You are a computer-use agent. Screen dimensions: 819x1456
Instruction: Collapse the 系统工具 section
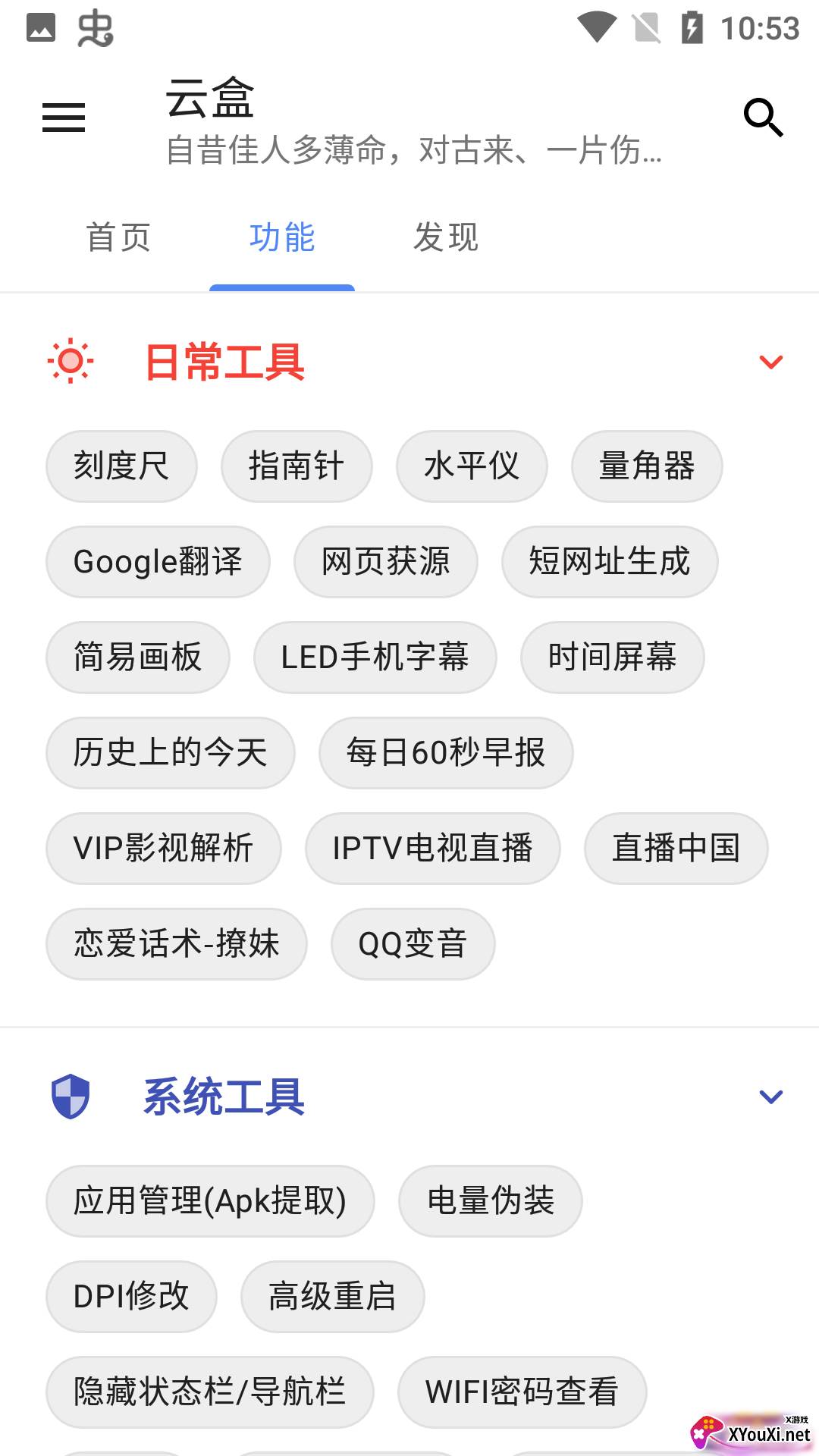click(771, 1097)
